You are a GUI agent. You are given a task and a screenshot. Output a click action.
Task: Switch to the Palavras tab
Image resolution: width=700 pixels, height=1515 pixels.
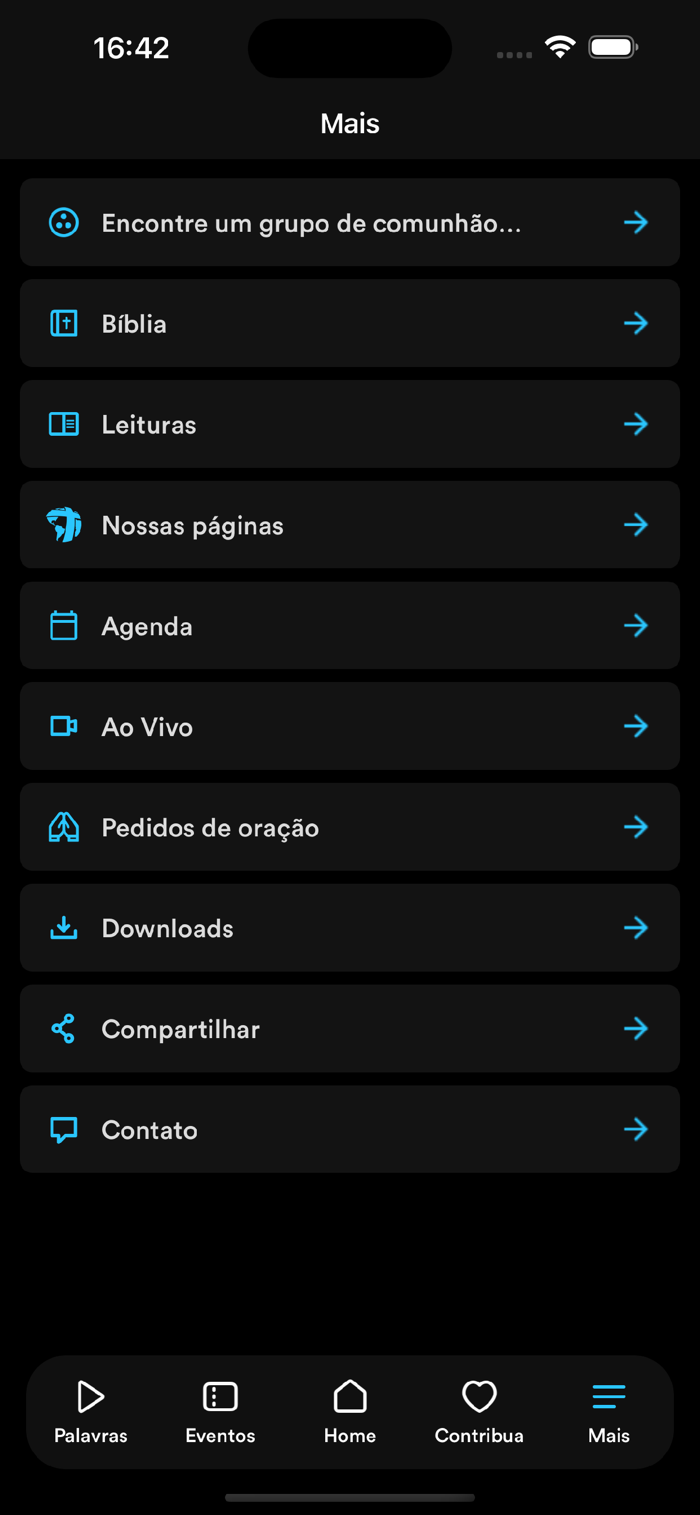click(91, 1412)
